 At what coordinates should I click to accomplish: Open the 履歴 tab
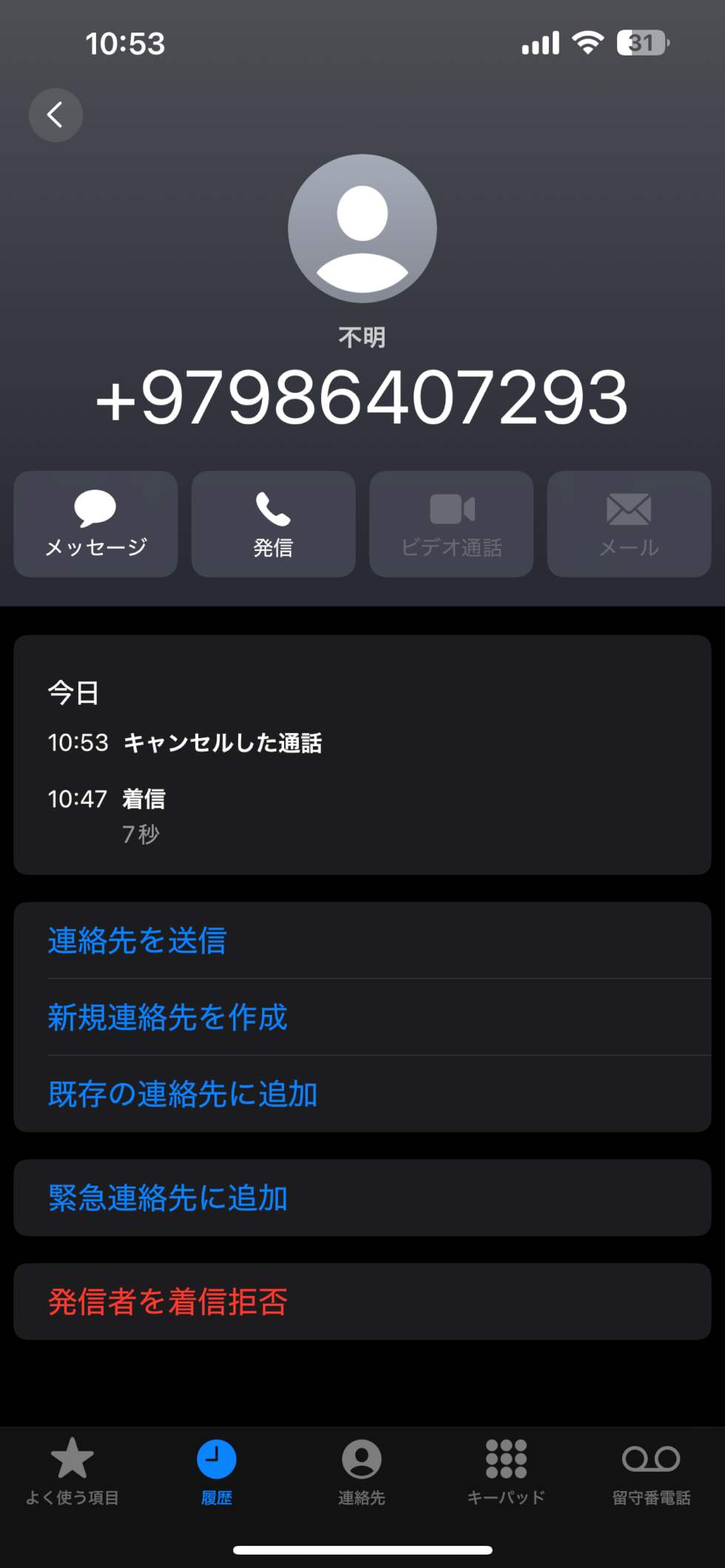click(217, 1472)
